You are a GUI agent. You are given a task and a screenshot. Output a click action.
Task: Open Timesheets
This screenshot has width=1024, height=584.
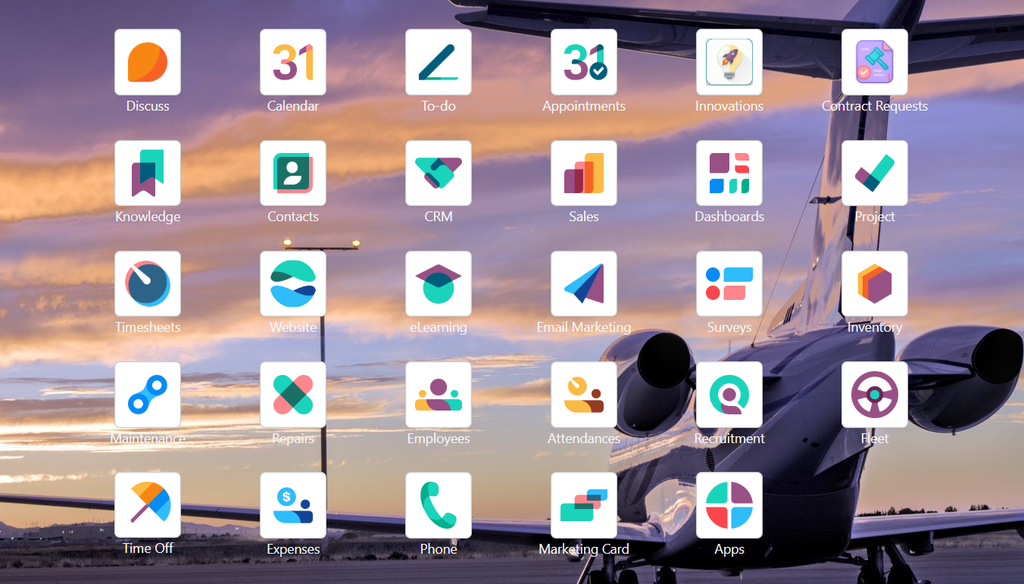pos(148,284)
